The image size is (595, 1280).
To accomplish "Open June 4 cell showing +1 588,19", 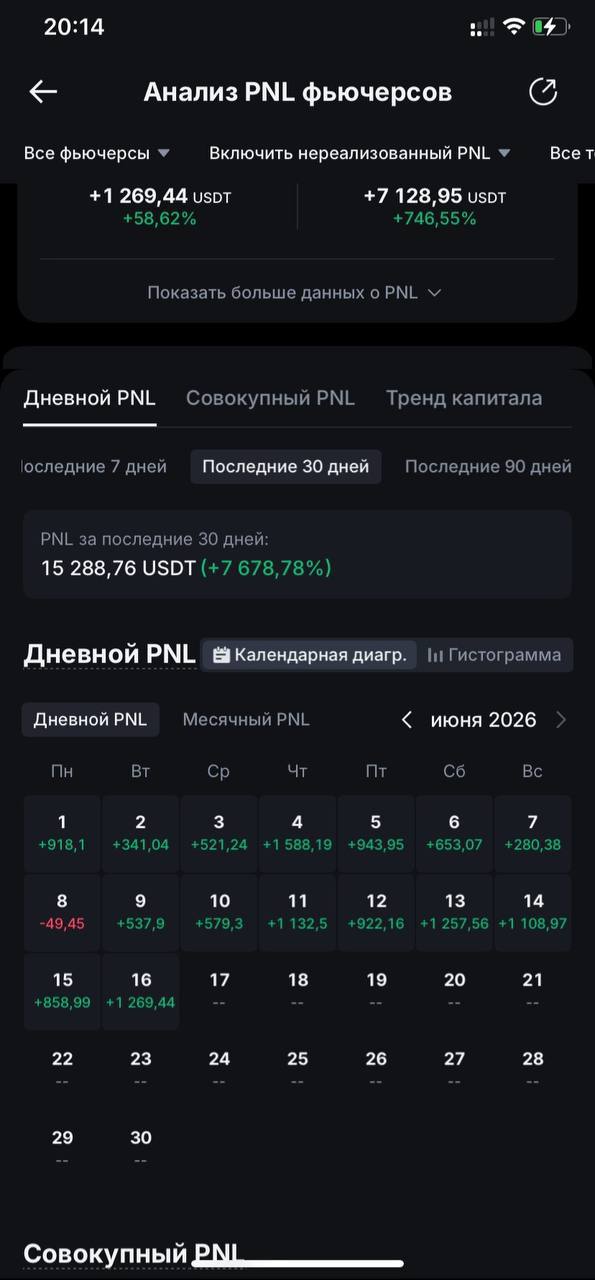I will [297, 833].
